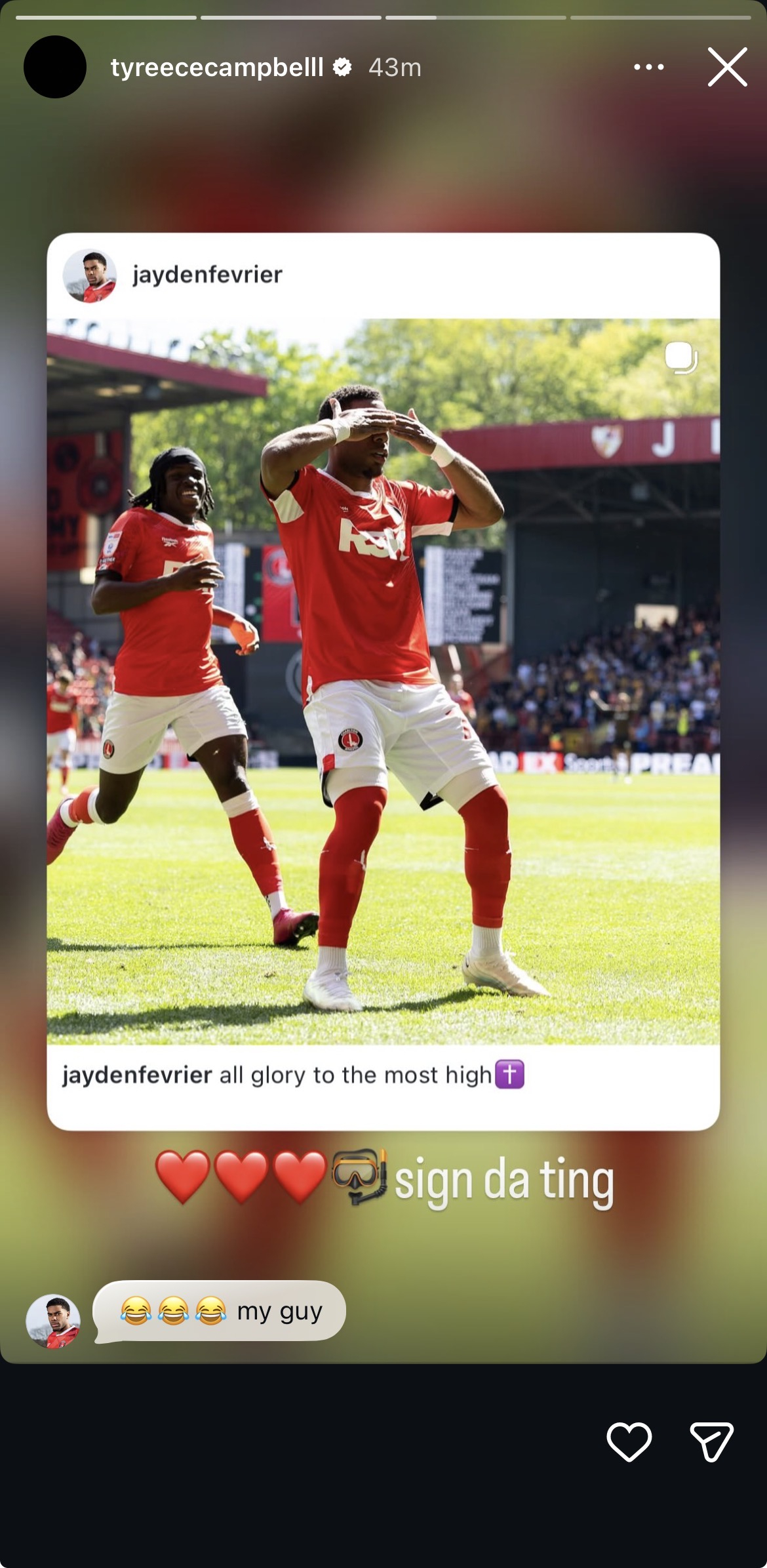Screen dimensions: 767x1568
Task: Share the story via the send icon
Action: click(x=711, y=1442)
